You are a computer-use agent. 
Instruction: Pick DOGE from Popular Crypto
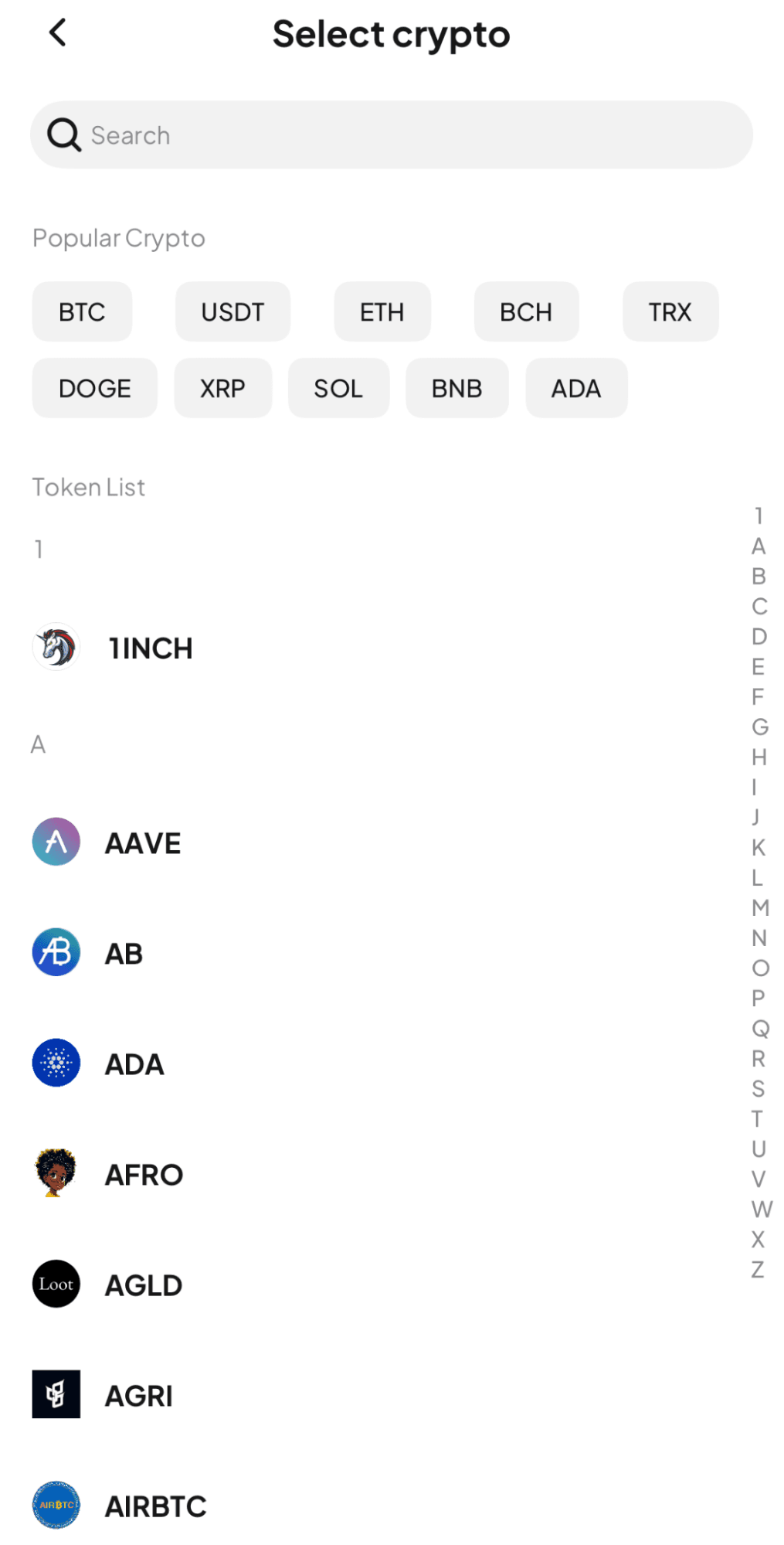tap(94, 388)
